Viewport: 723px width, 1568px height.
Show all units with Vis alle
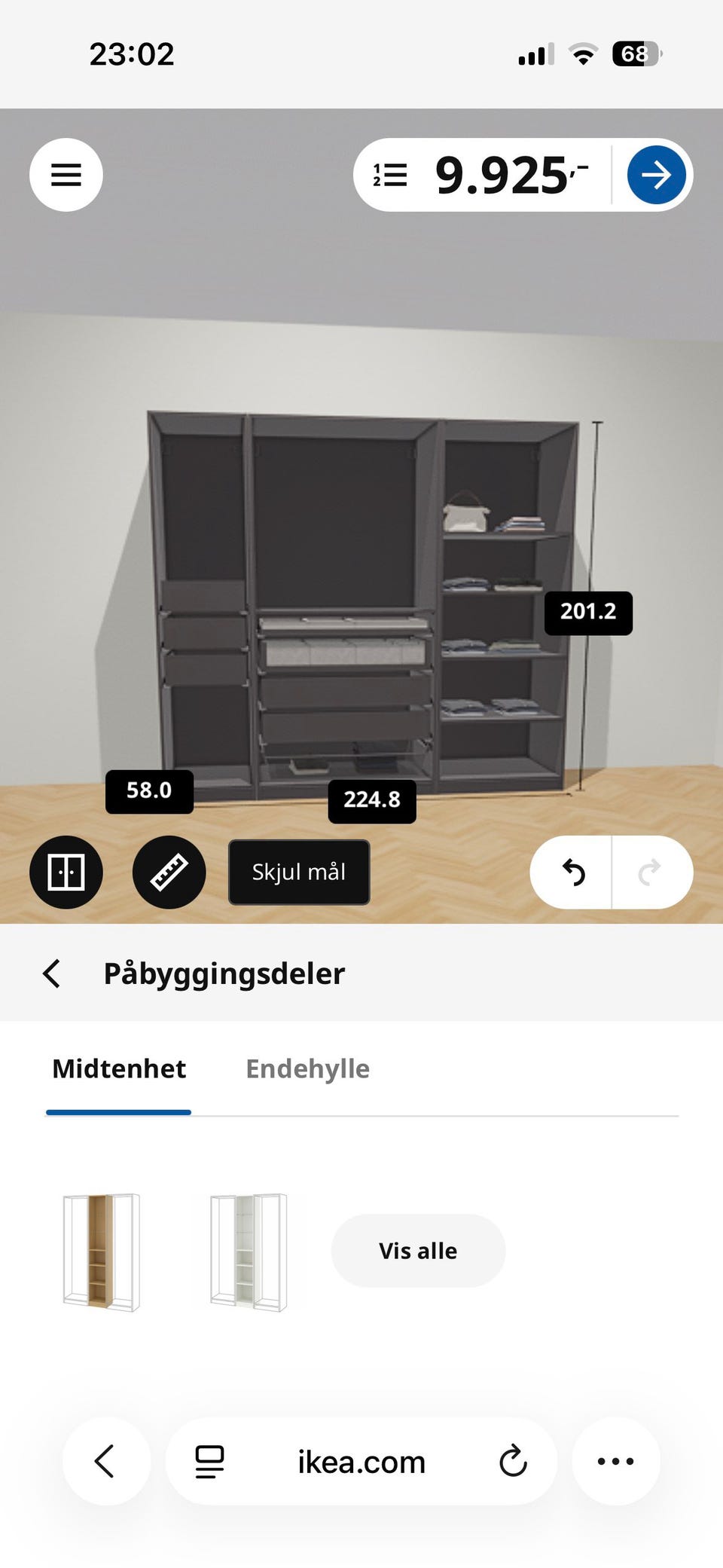pos(418,1251)
